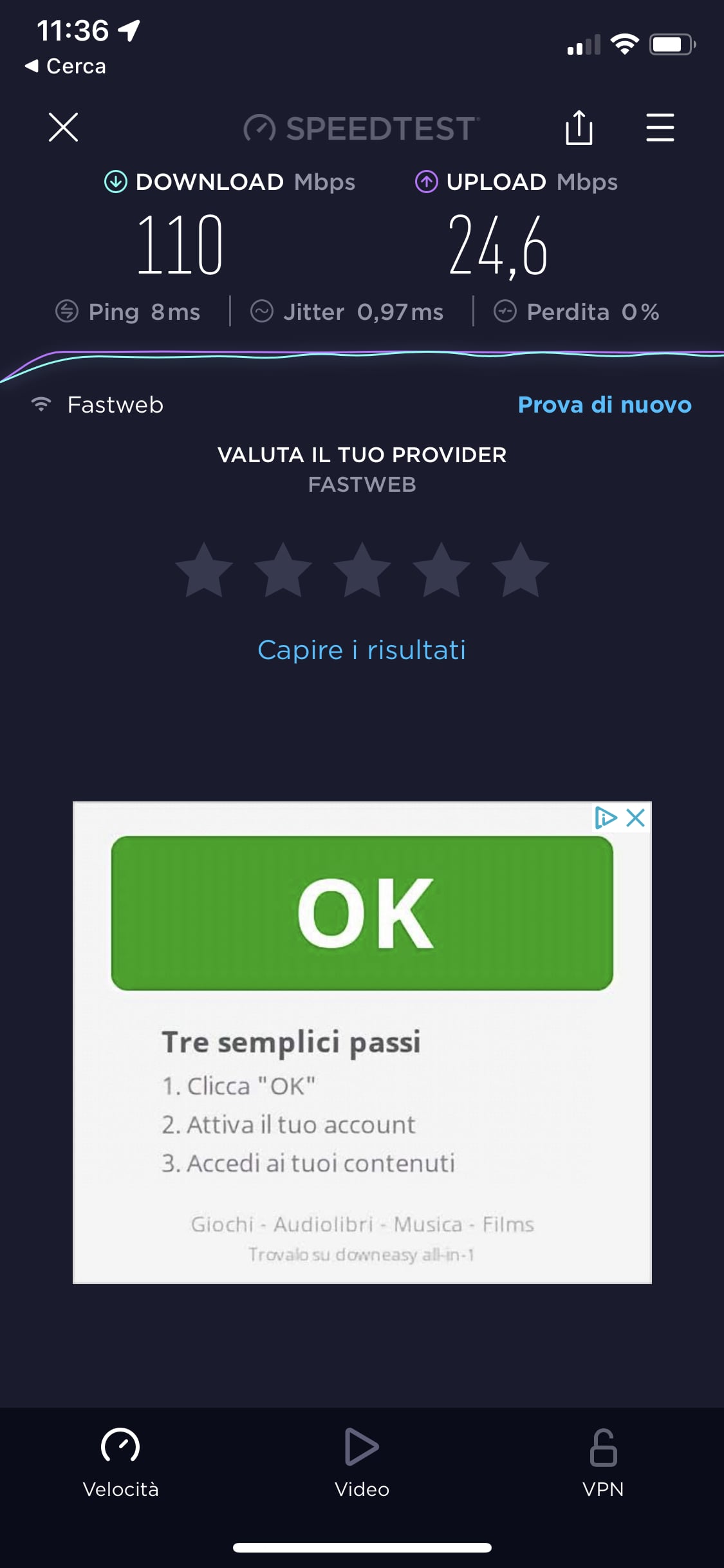This screenshot has width=724, height=1568.
Task: Rate Fastweb with the first star
Action: point(204,570)
